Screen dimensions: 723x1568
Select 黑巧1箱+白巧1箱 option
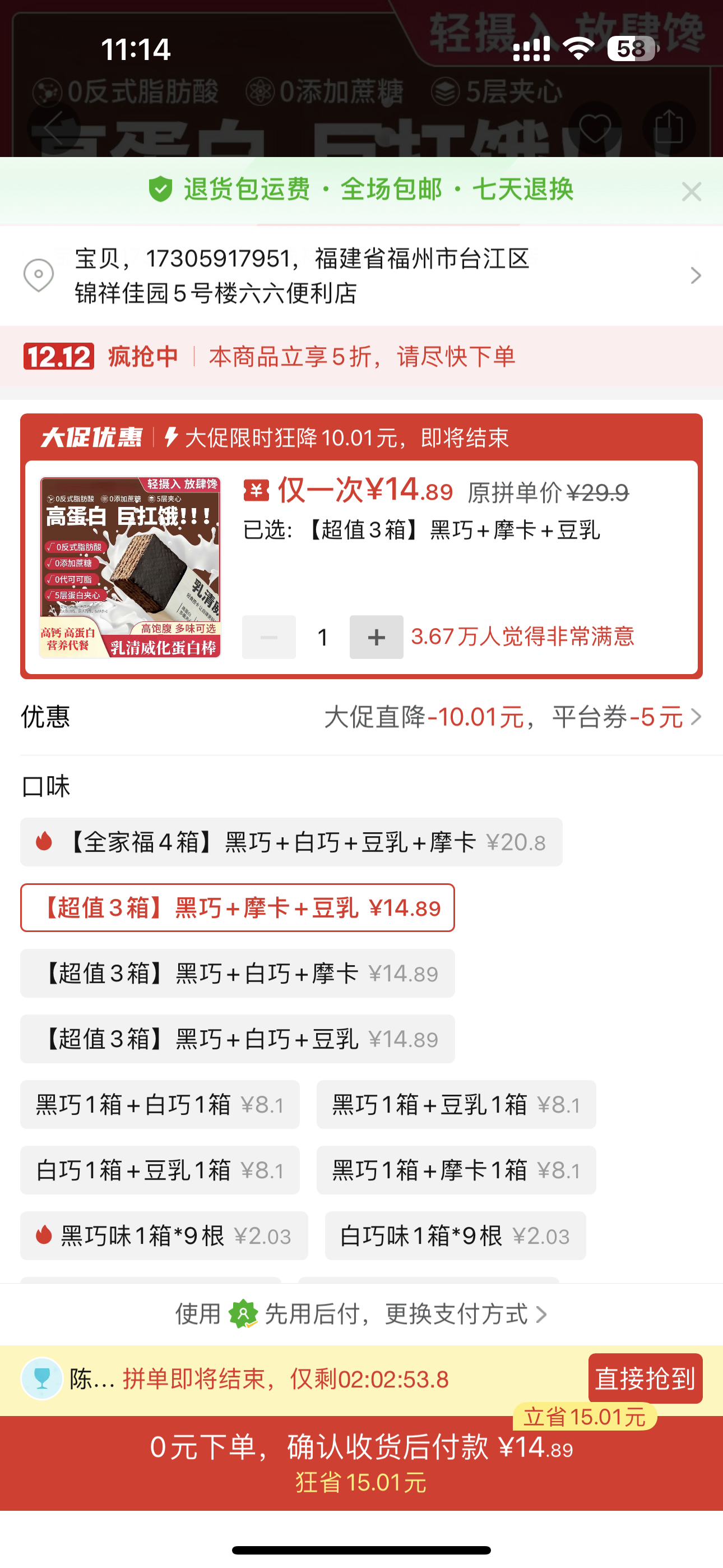point(159,1105)
